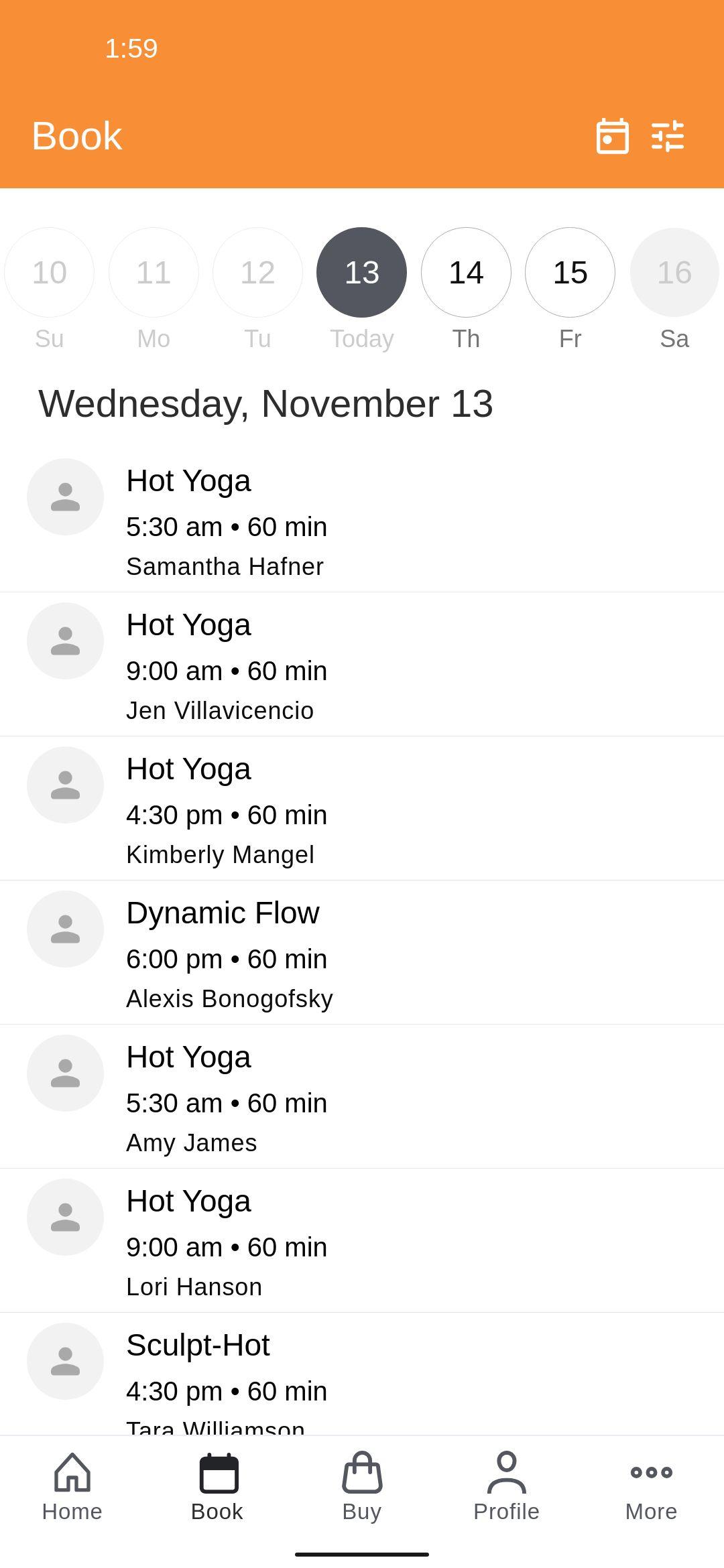Select Friday the 15th
This screenshot has height=1568, width=724.
[x=570, y=272]
